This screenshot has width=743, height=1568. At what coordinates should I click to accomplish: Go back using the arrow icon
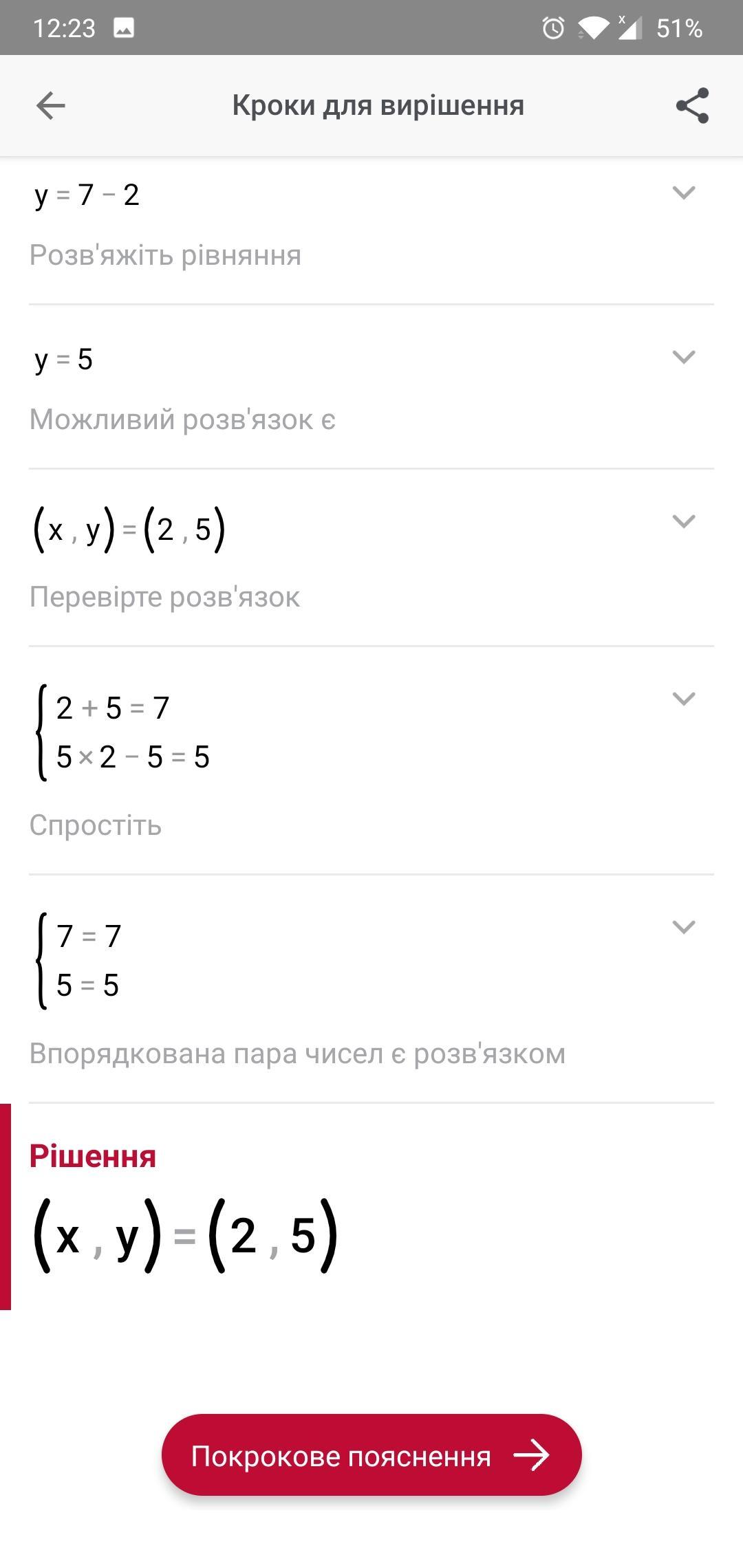pos(50,106)
